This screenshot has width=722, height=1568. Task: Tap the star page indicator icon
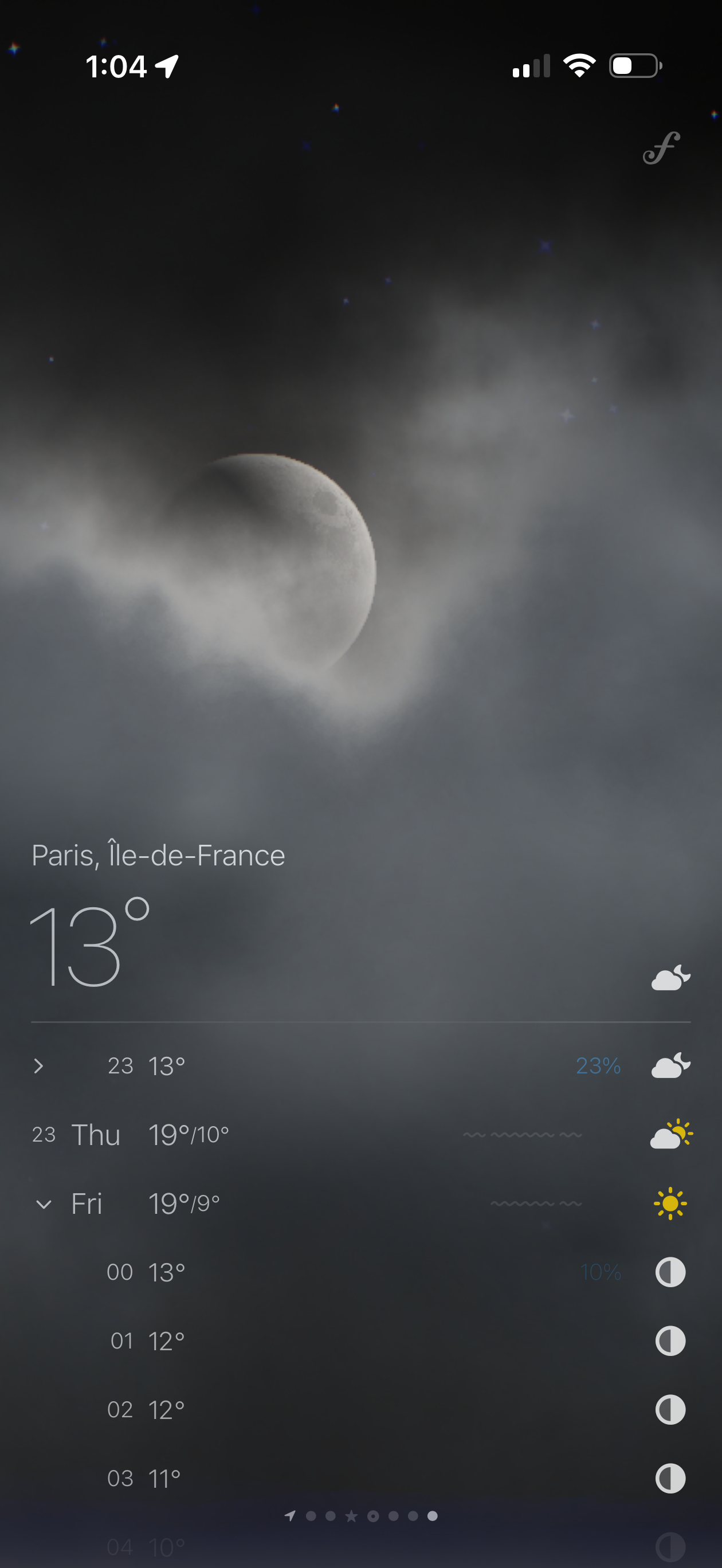pos(351,1516)
